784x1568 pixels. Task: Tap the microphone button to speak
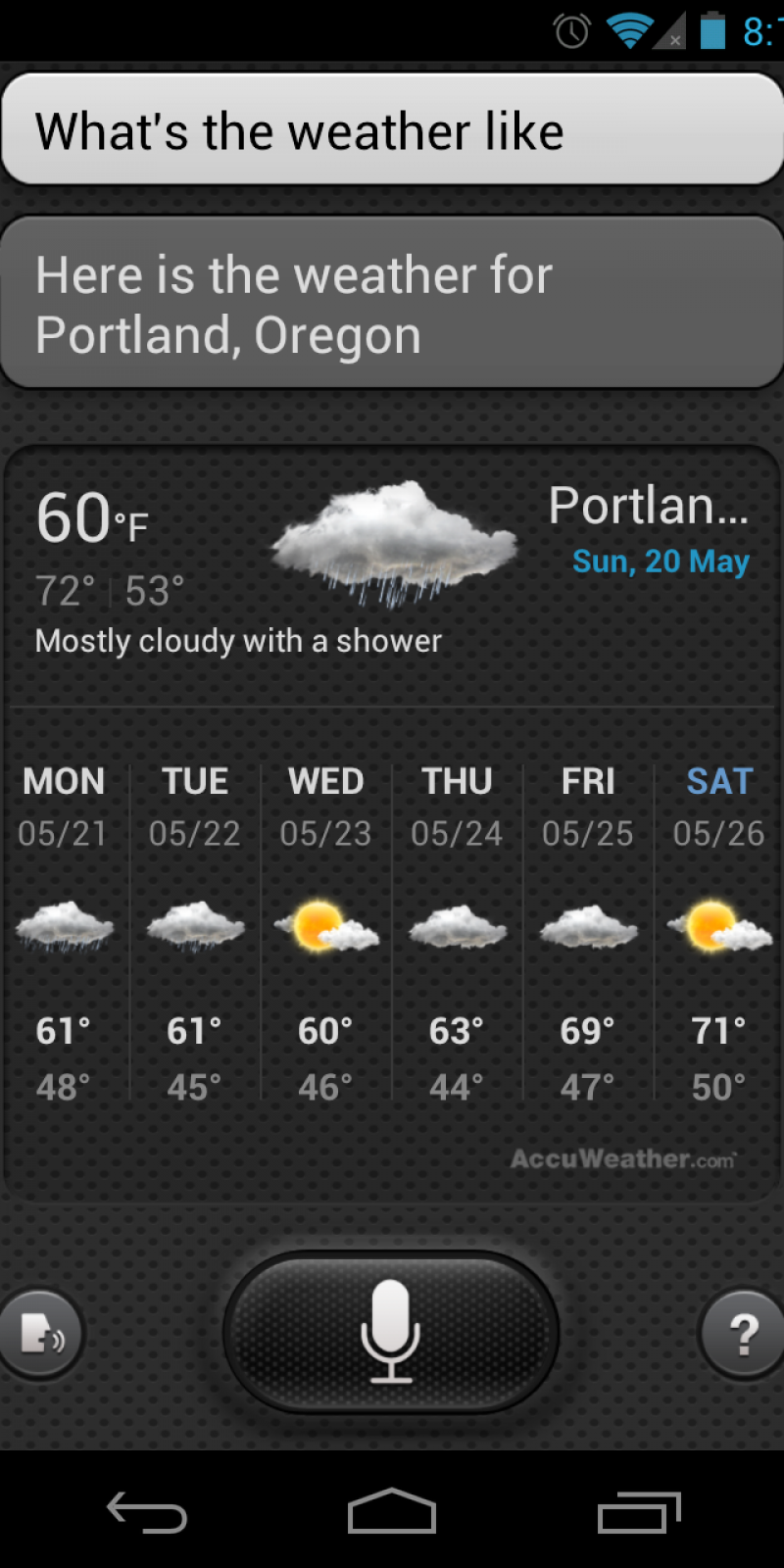point(391,1333)
